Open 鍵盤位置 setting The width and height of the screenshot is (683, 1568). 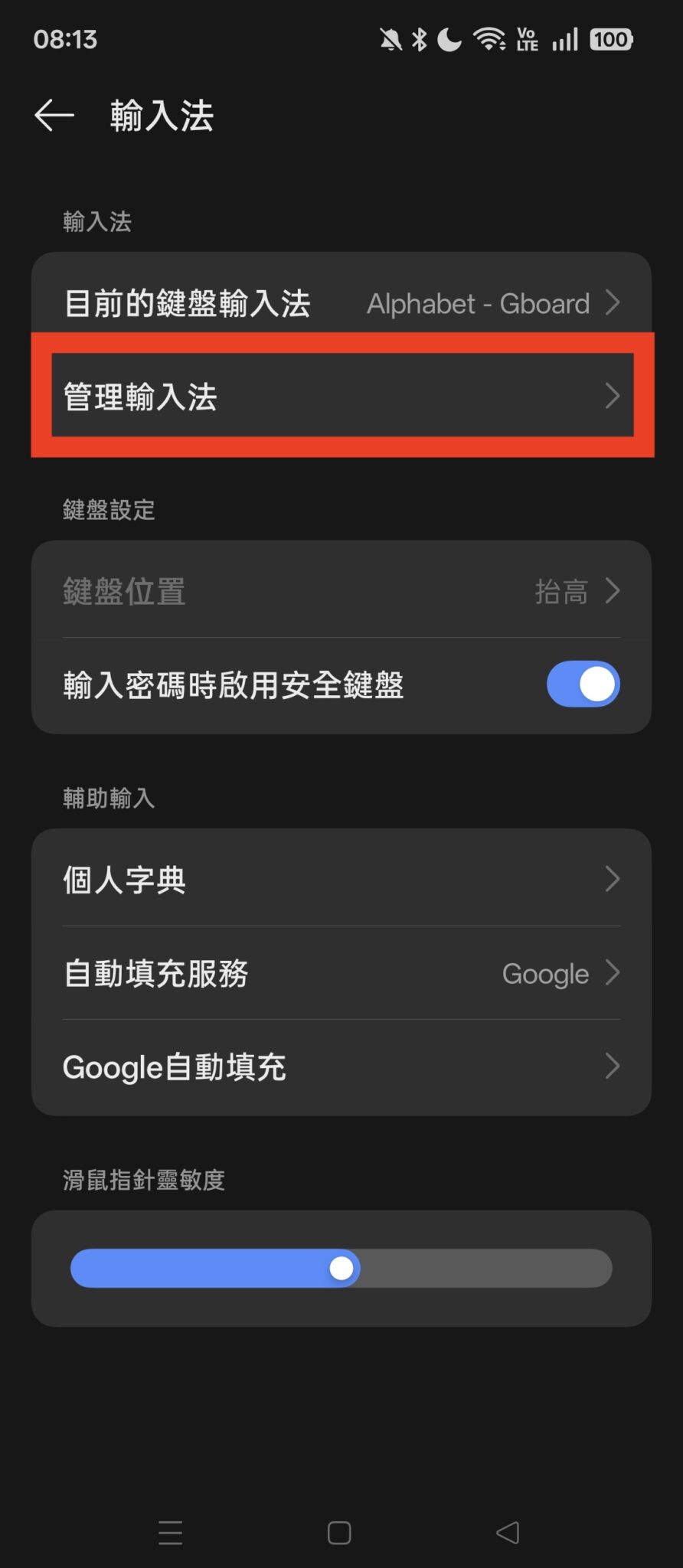(x=341, y=591)
